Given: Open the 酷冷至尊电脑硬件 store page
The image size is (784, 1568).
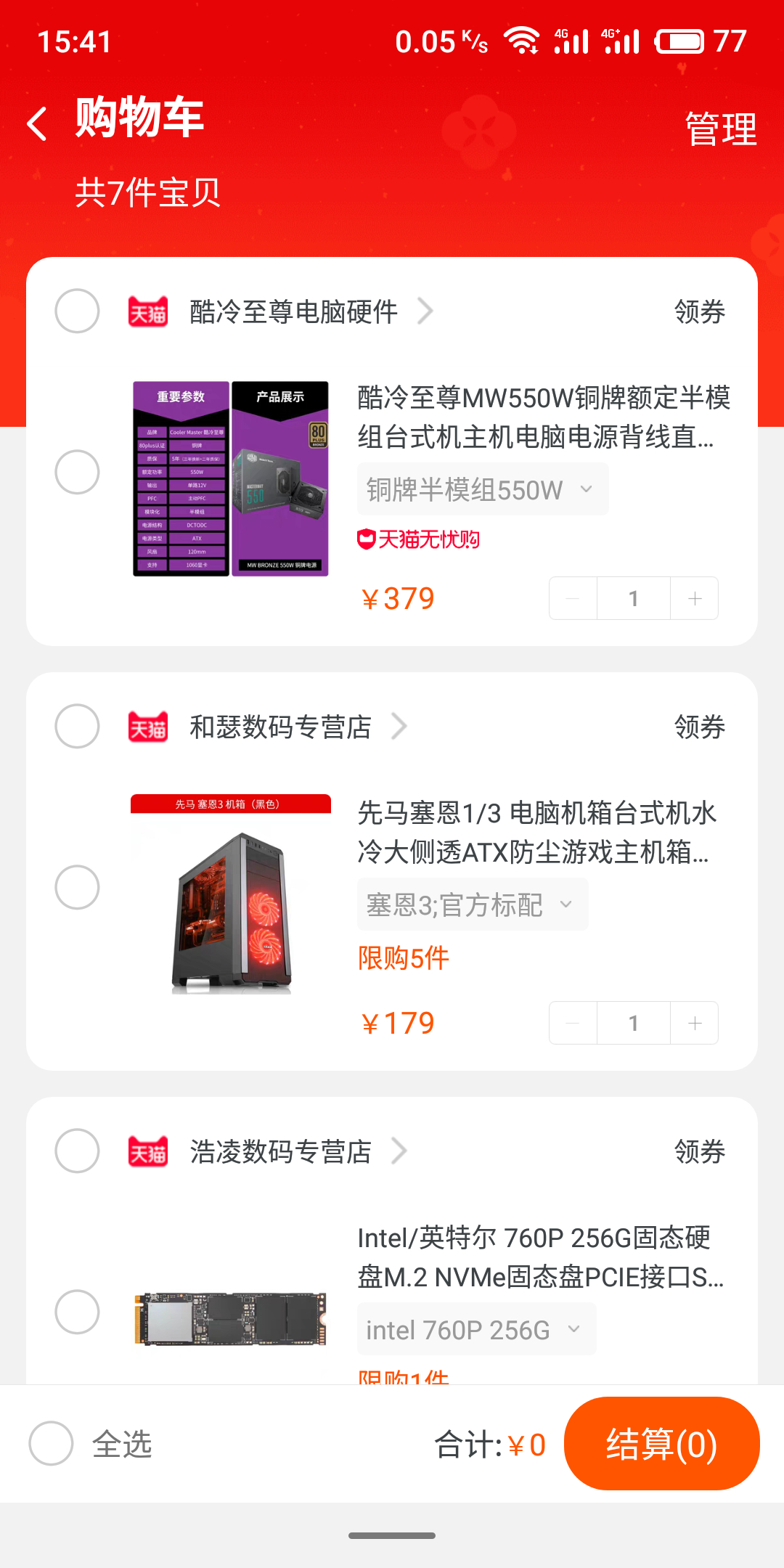Looking at the screenshot, I should 293,312.
